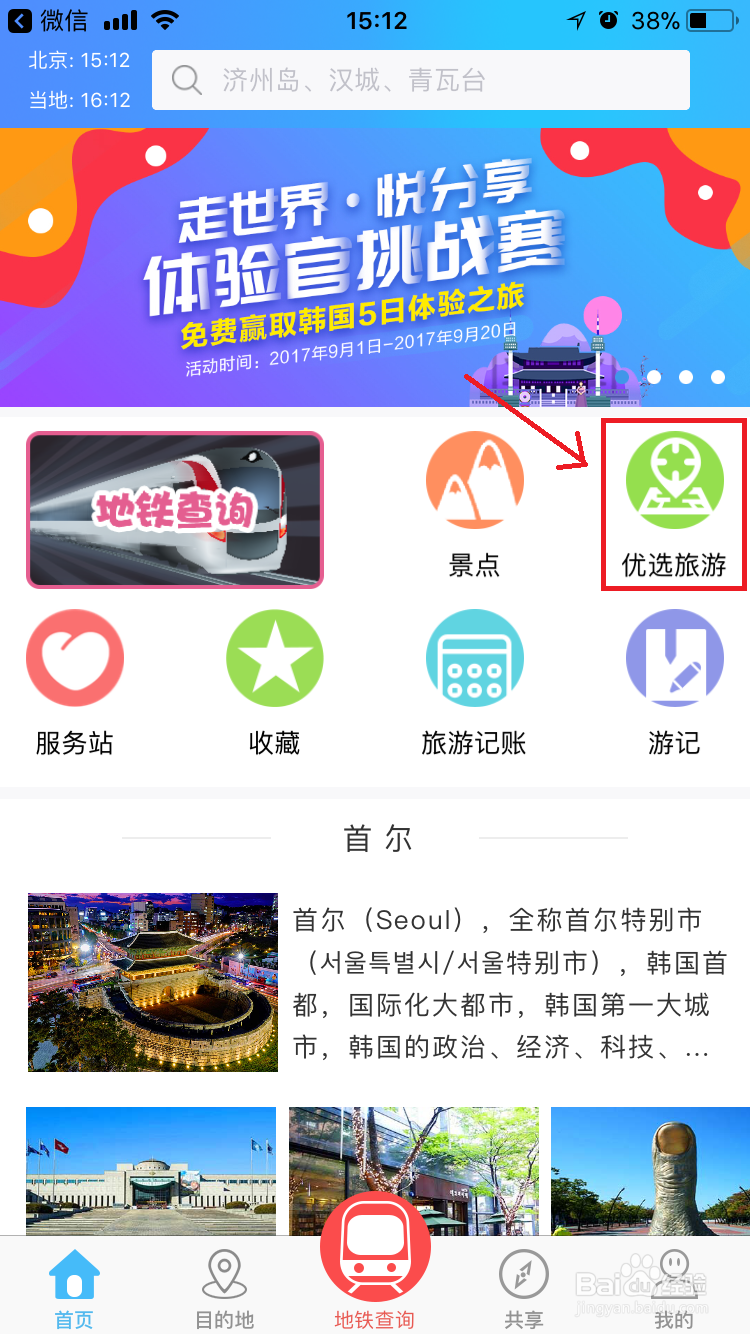750x1334 pixels.
Task: Tap the 收藏 favorites star icon
Action: (275, 658)
